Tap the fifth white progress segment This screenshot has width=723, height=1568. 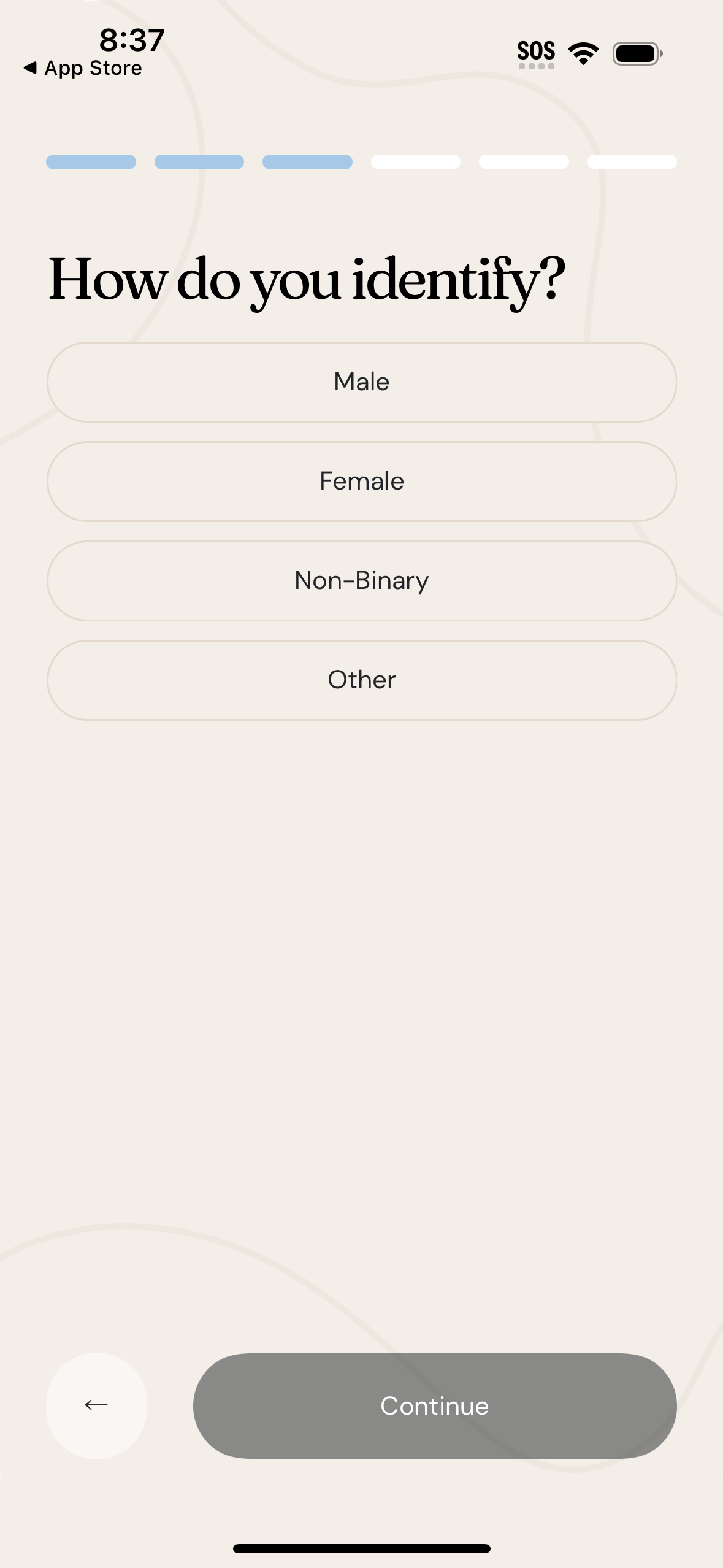click(523, 161)
